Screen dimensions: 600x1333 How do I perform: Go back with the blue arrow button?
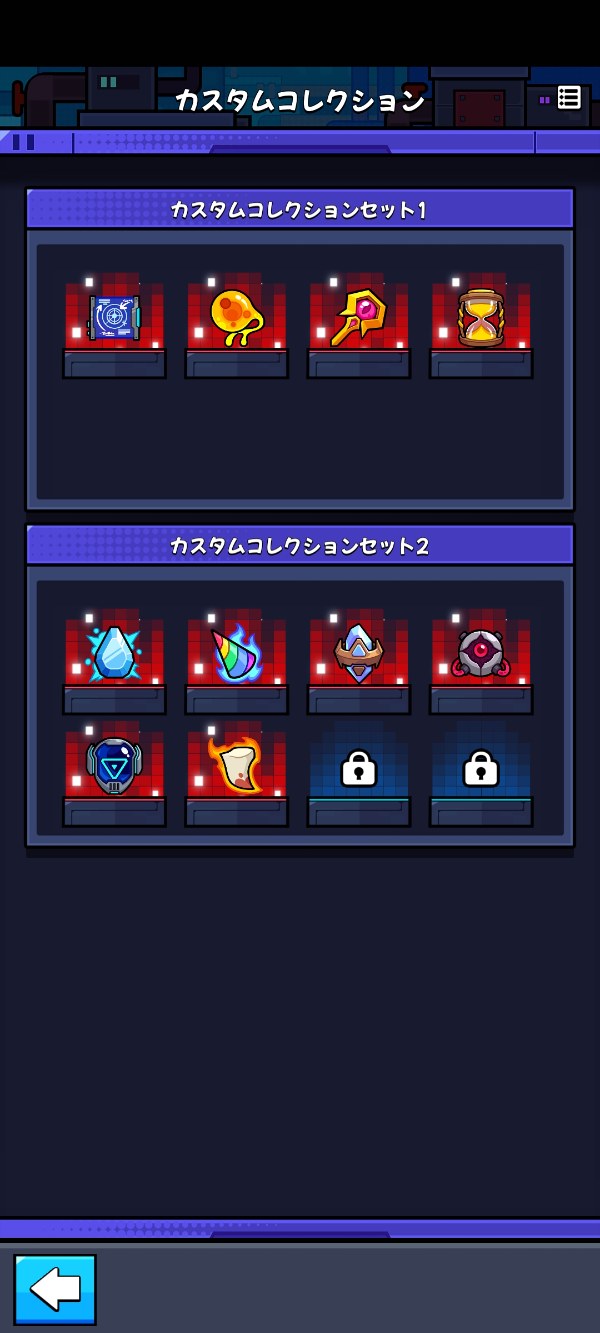tap(55, 1289)
